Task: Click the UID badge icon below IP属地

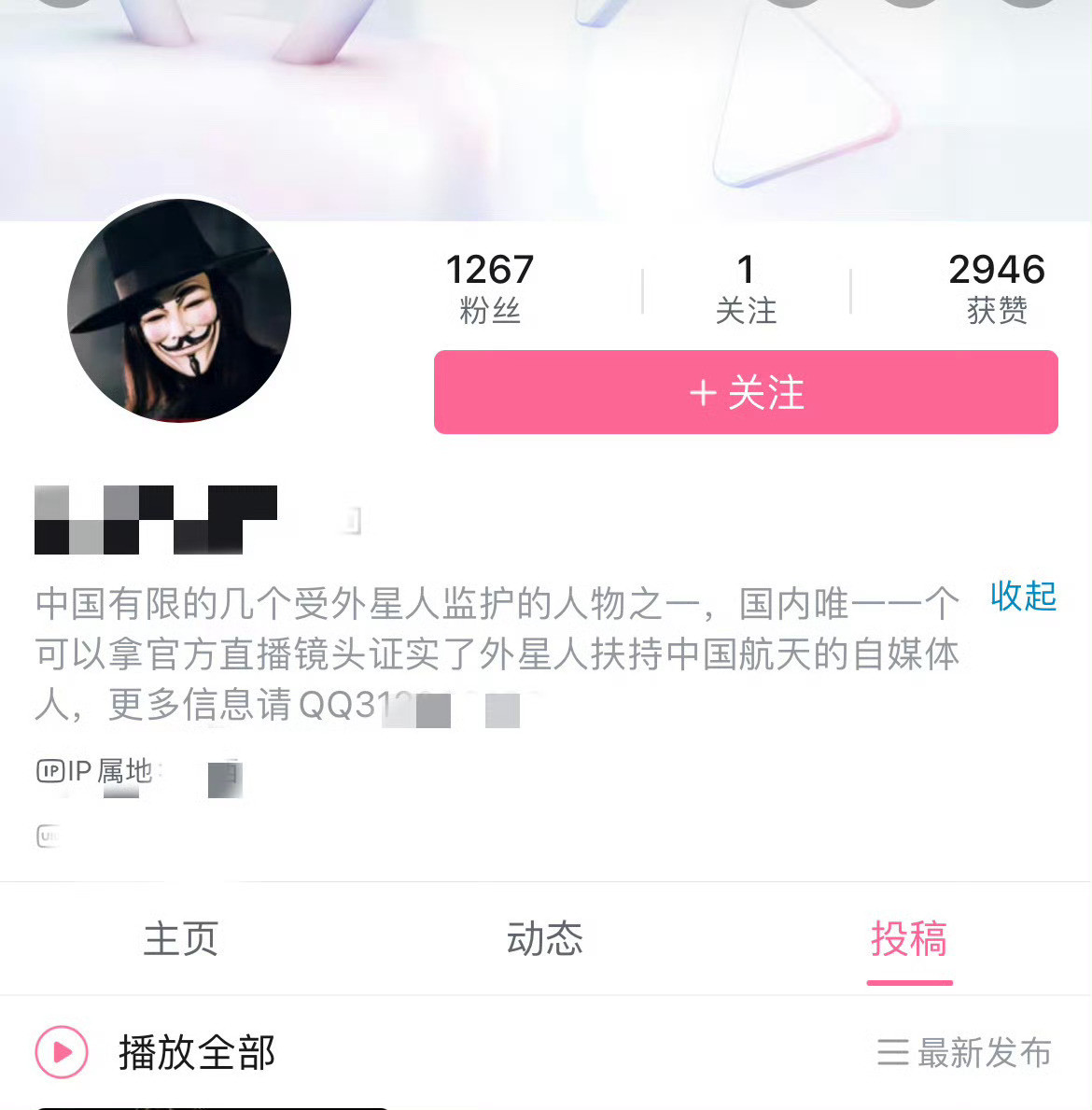Action: coord(49,836)
